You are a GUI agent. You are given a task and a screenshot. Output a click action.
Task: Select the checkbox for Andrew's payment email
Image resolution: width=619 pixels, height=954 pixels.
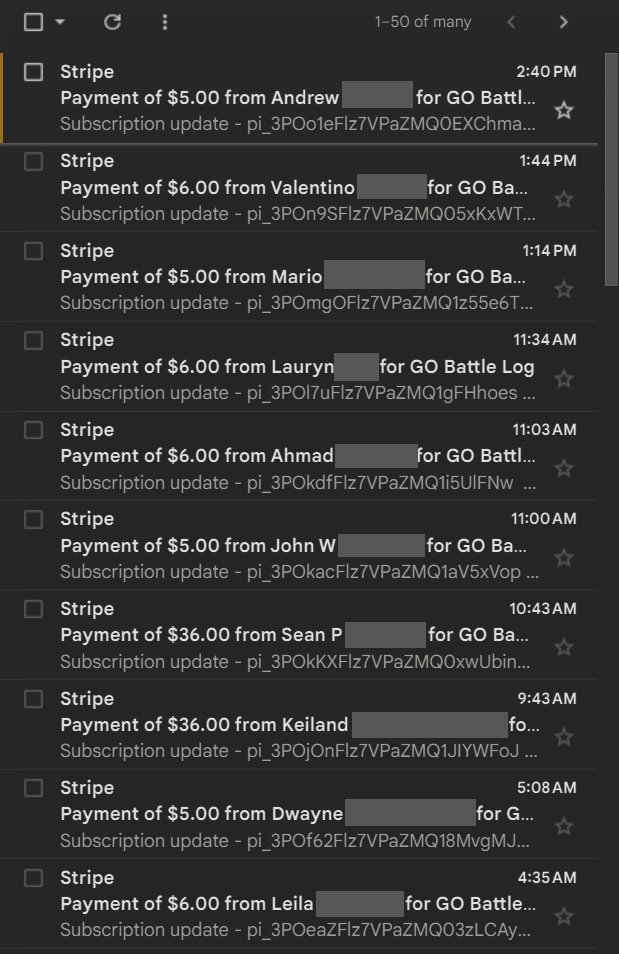point(34,72)
